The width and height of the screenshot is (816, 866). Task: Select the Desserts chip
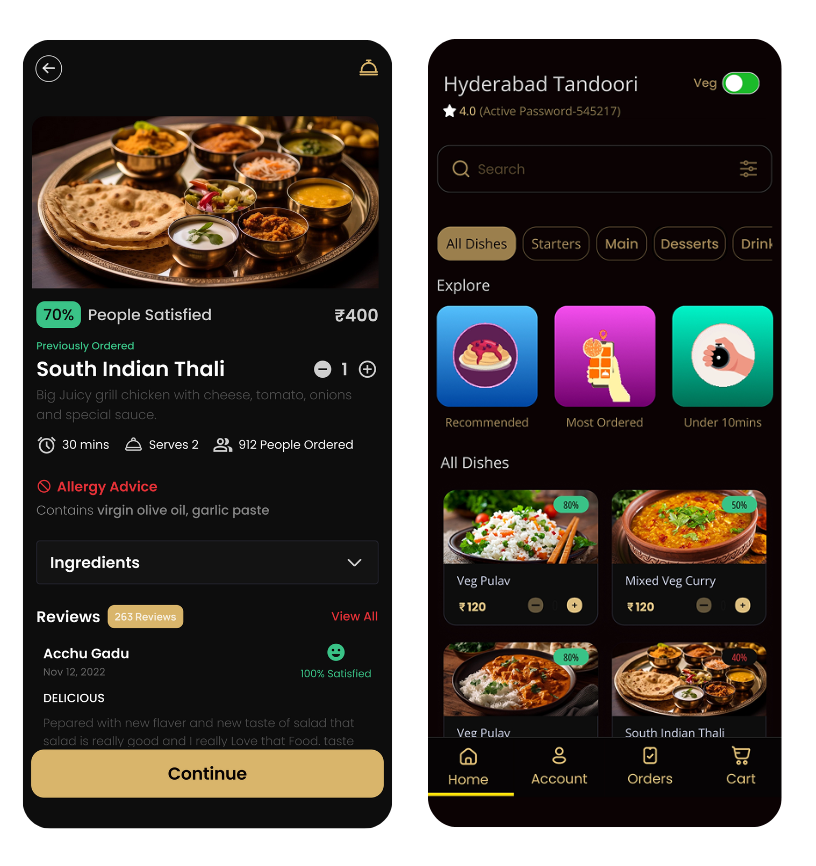pos(689,244)
